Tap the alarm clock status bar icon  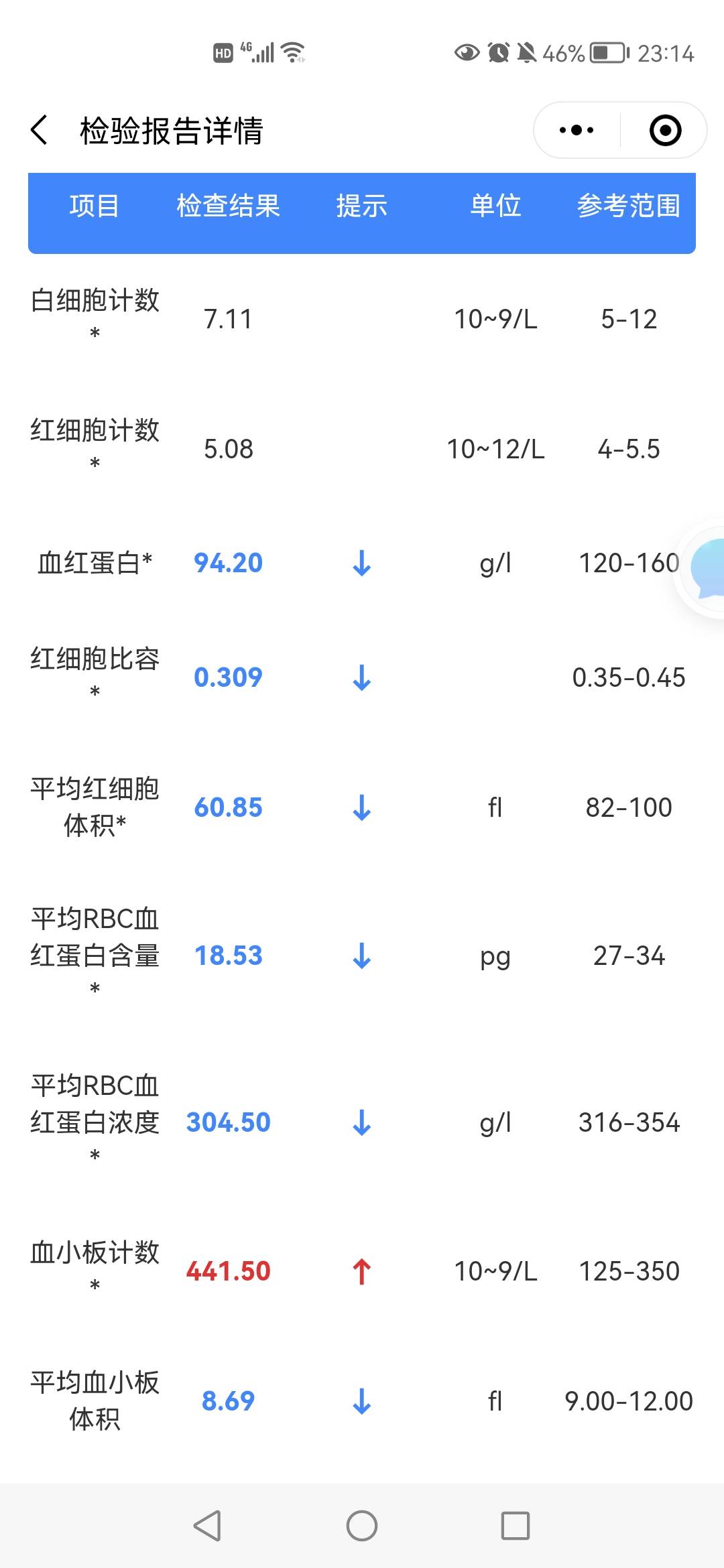[x=497, y=52]
